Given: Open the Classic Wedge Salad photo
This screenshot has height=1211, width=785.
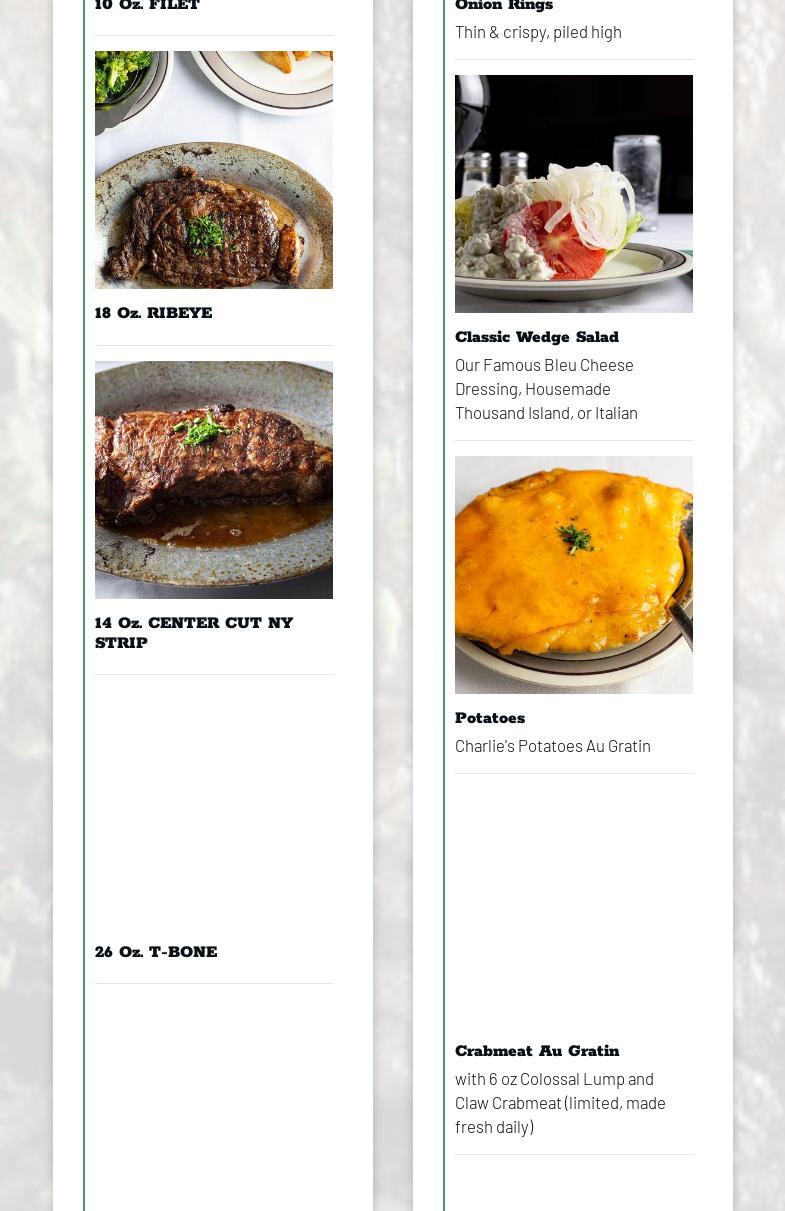Looking at the screenshot, I should coord(573,194).
